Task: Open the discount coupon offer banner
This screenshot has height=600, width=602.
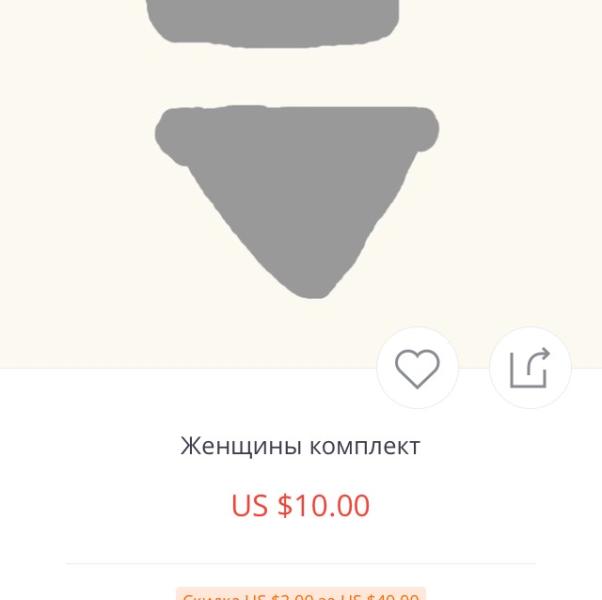Action: click(300, 594)
